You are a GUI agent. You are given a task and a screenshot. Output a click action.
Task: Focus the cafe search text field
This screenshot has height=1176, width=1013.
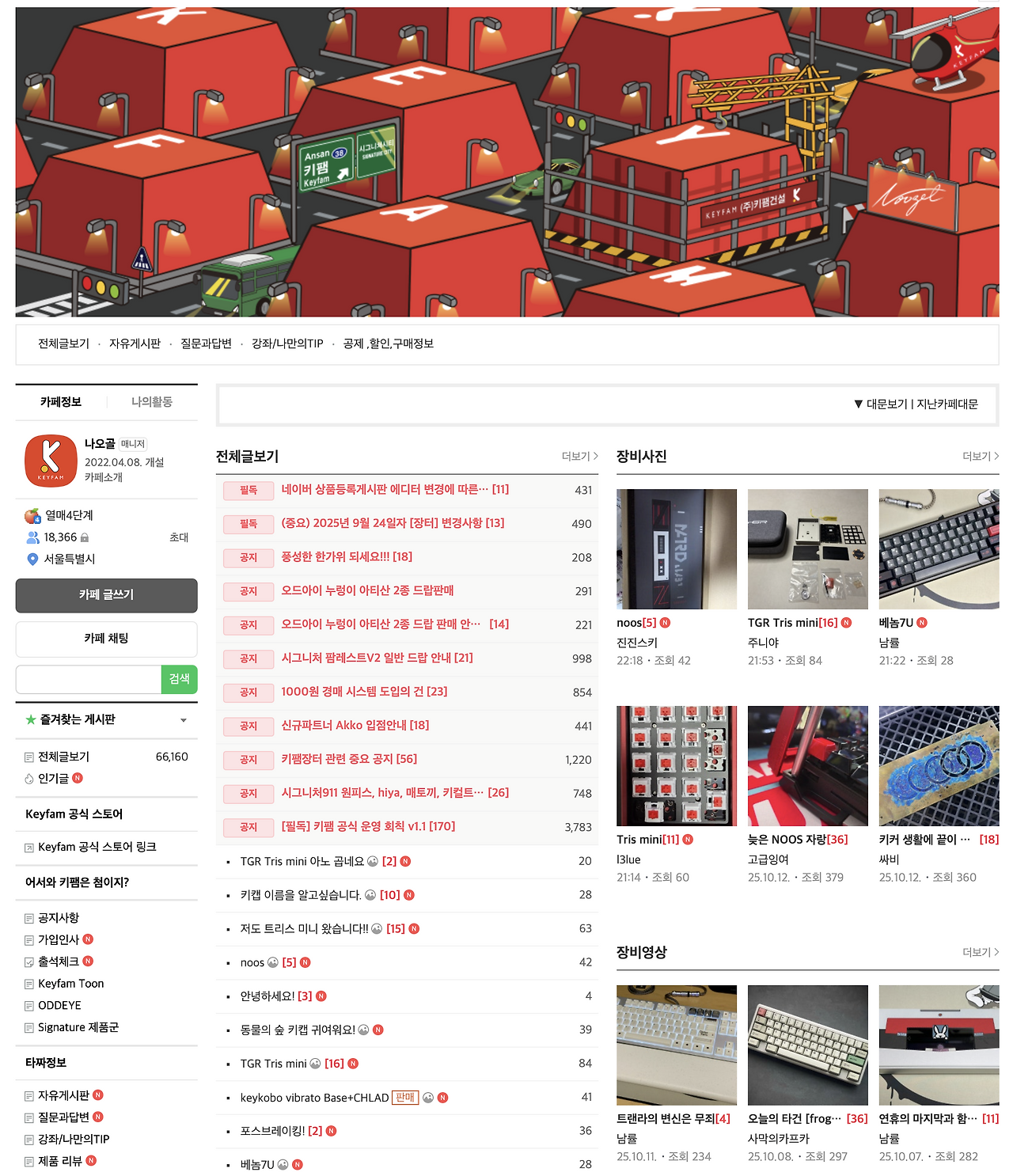(89, 679)
